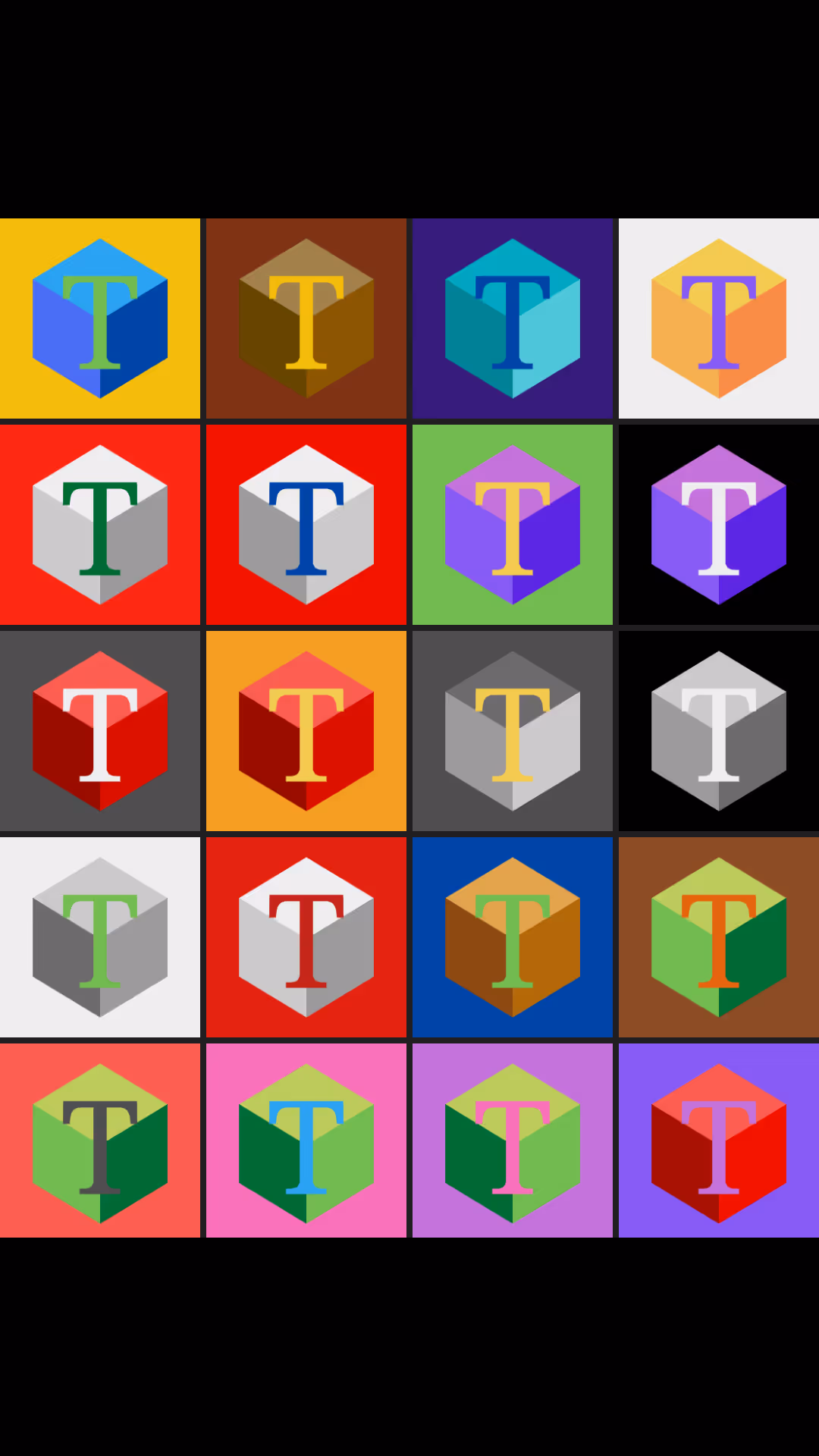Select the green cube with pink T
The image size is (819, 1456).
pos(513,1142)
